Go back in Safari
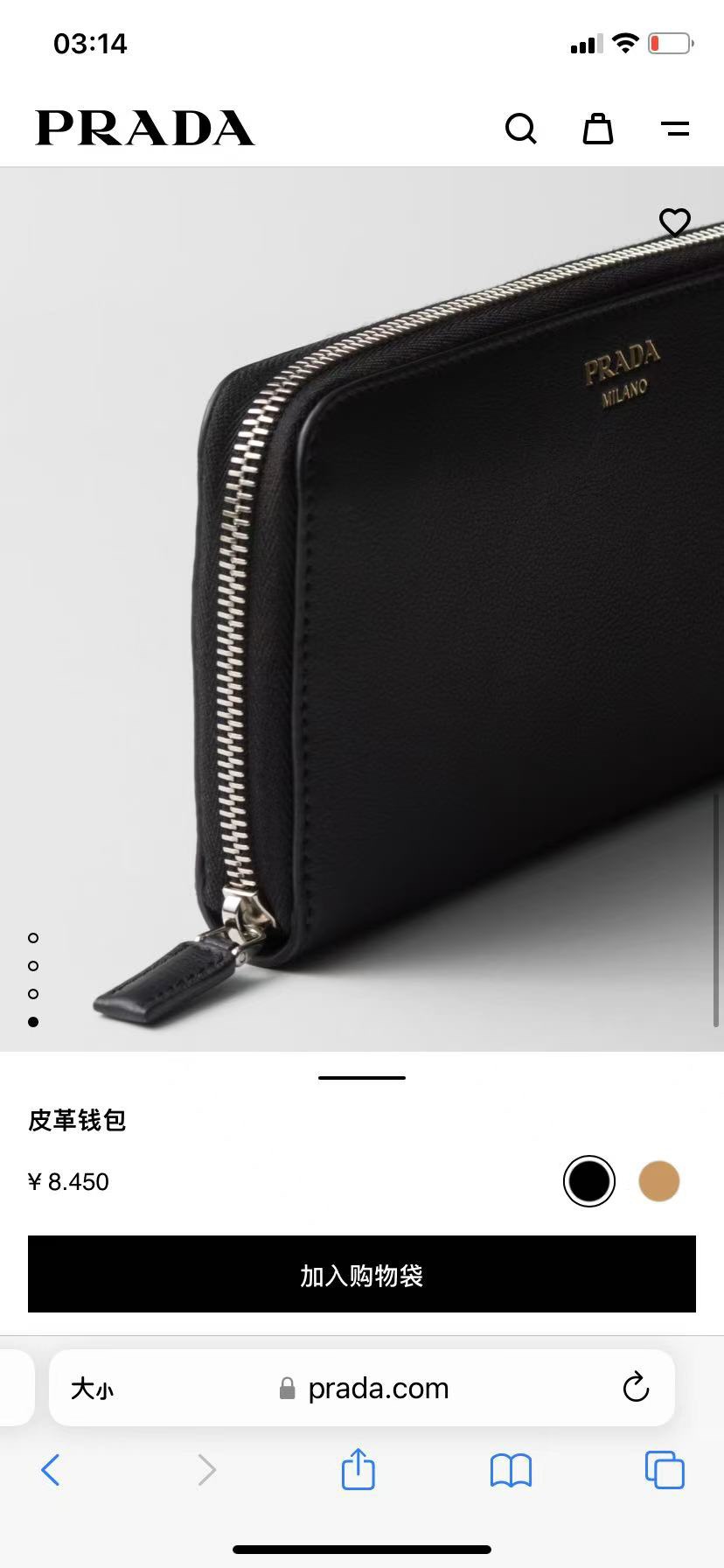The image size is (724, 1568). coord(51,1470)
